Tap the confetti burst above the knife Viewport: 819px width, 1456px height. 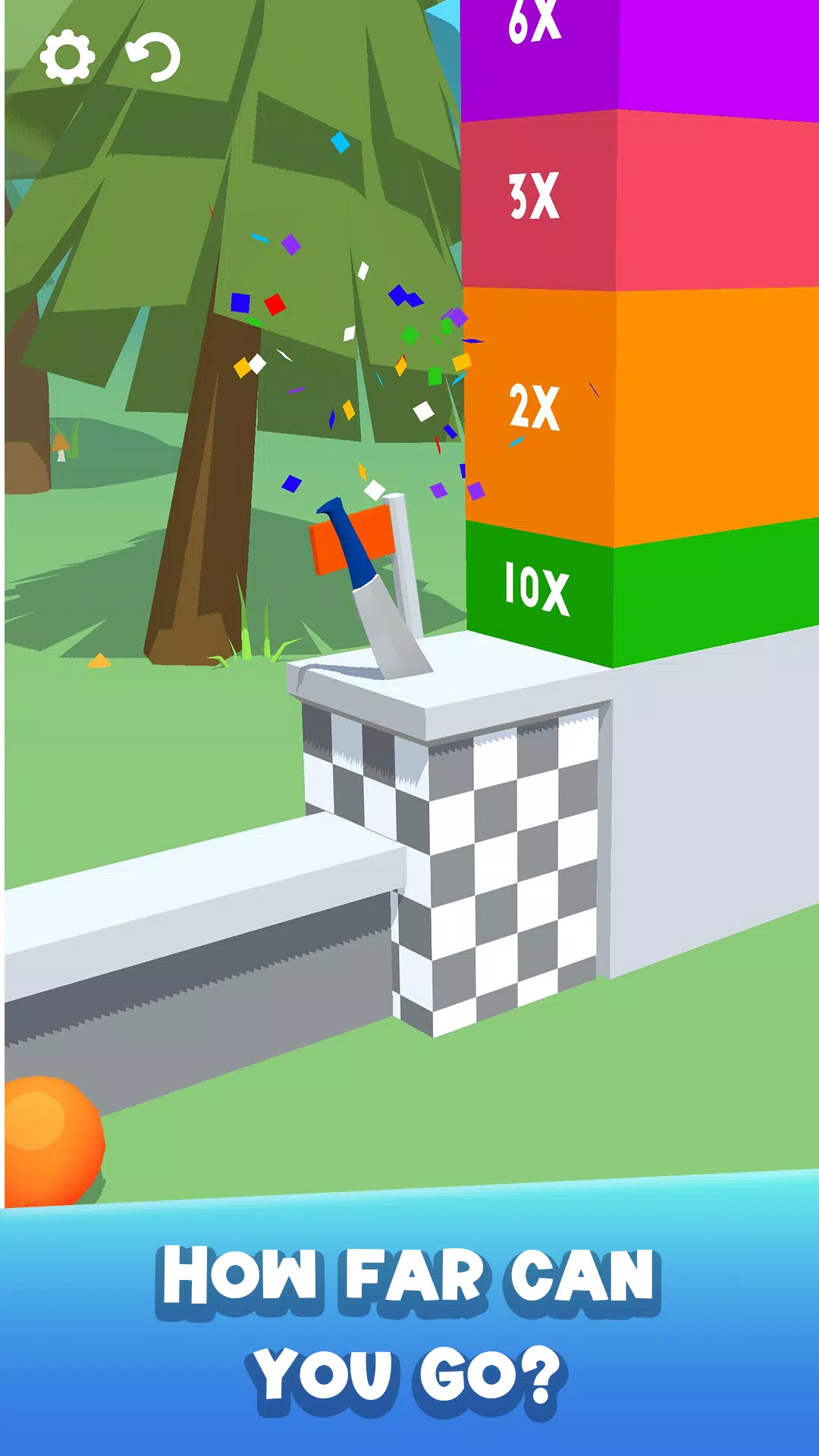[x=349, y=341]
